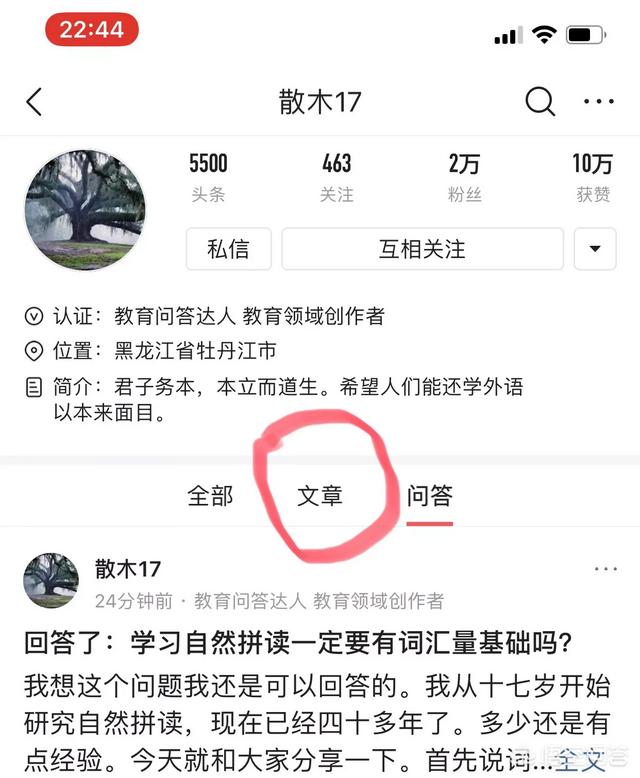Image resolution: width=640 pixels, height=778 pixels.
Task: Tap the 私信 button to message
Action: 228,249
